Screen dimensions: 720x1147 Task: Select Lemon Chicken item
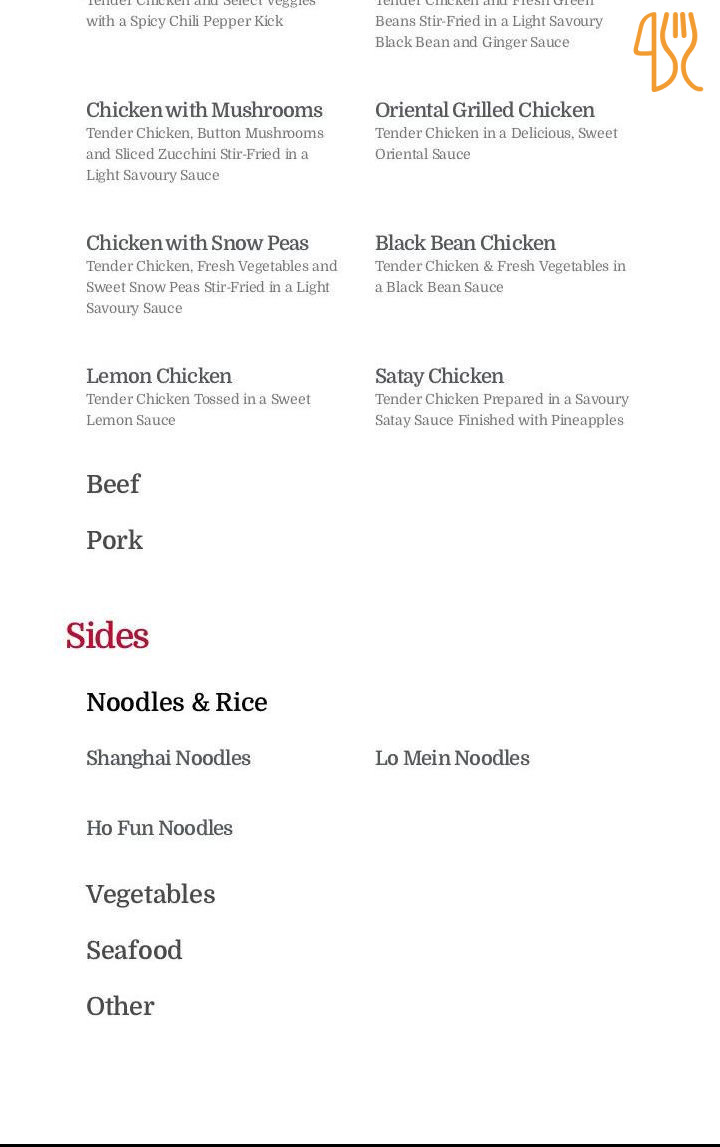[159, 377]
